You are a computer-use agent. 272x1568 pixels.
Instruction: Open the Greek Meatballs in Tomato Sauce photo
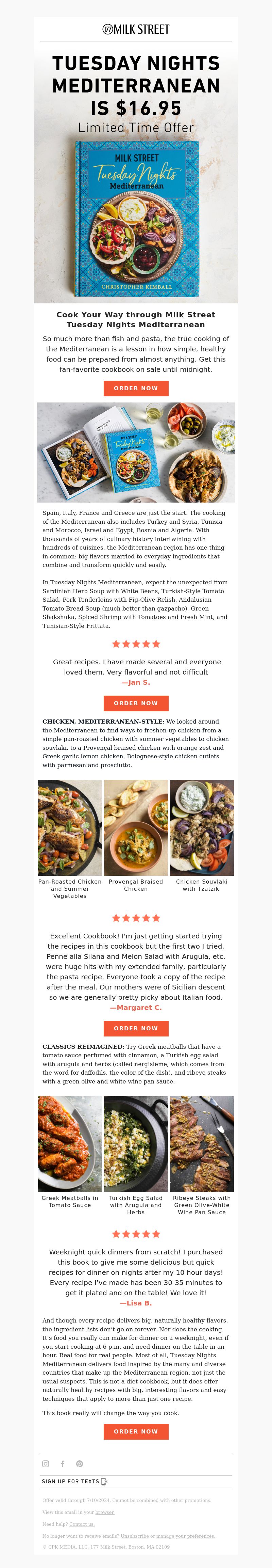click(x=70, y=1144)
